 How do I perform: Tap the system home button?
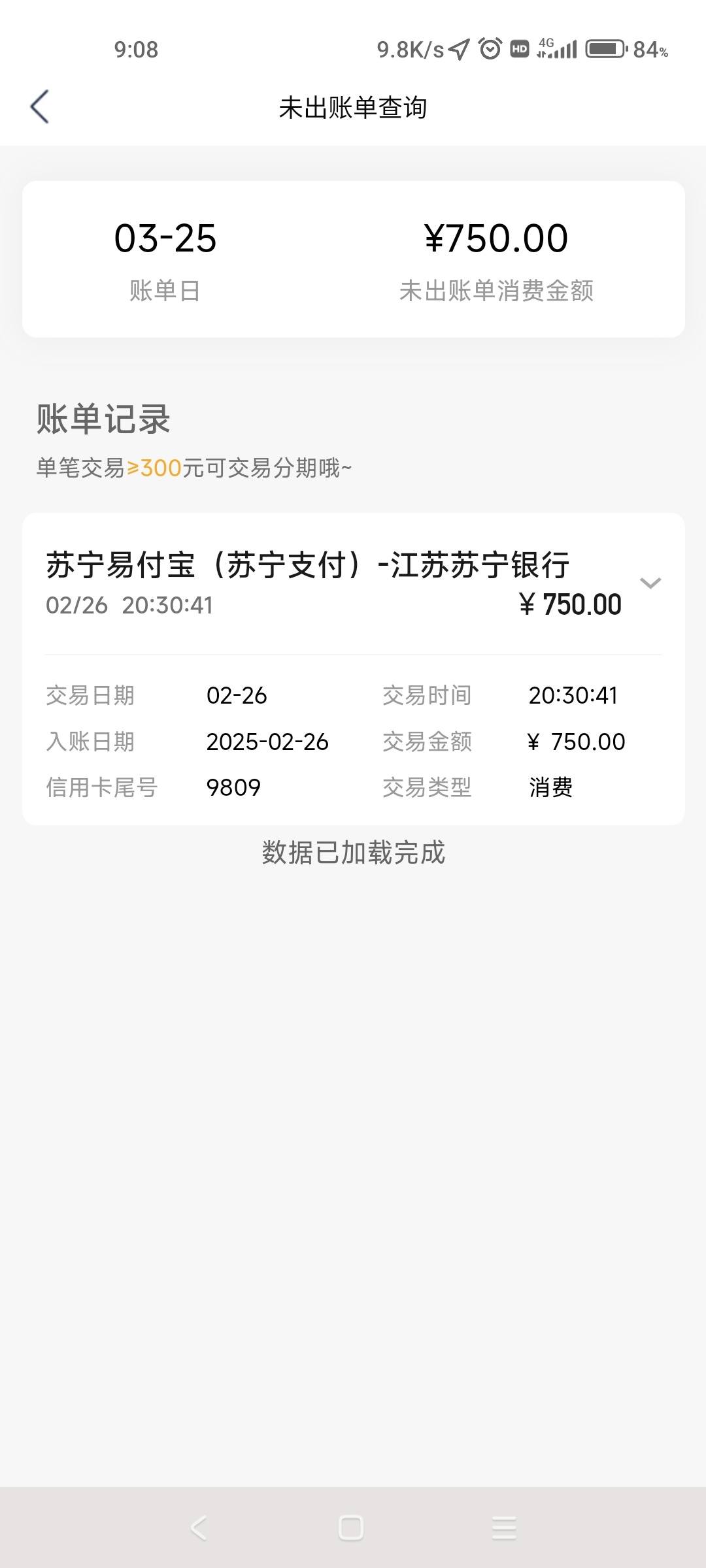point(351,1527)
